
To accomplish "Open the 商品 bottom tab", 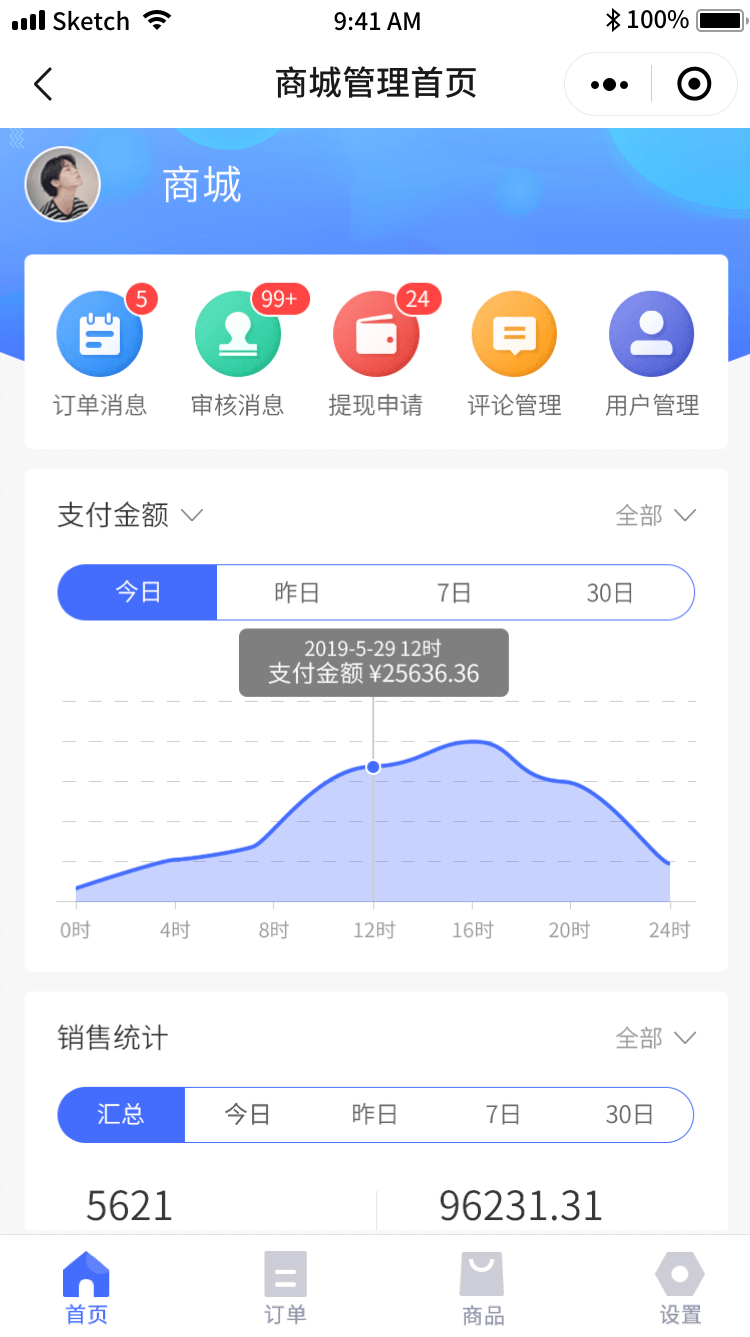I will [x=482, y=1289].
